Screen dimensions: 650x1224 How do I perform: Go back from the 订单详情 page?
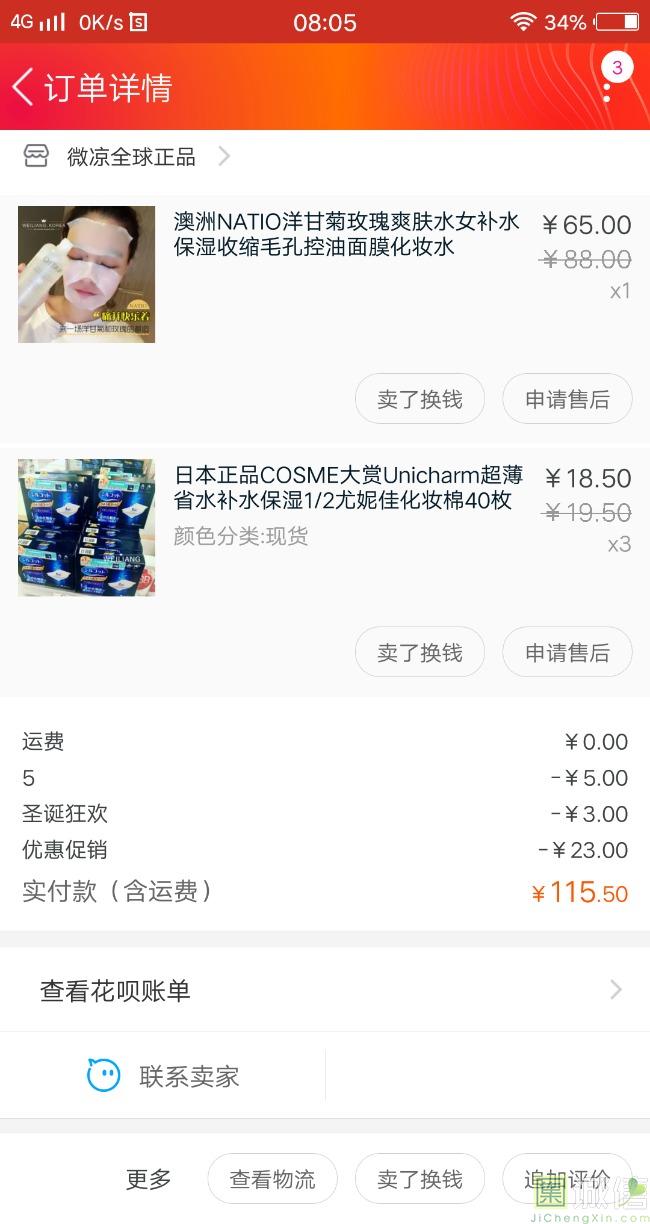point(24,88)
